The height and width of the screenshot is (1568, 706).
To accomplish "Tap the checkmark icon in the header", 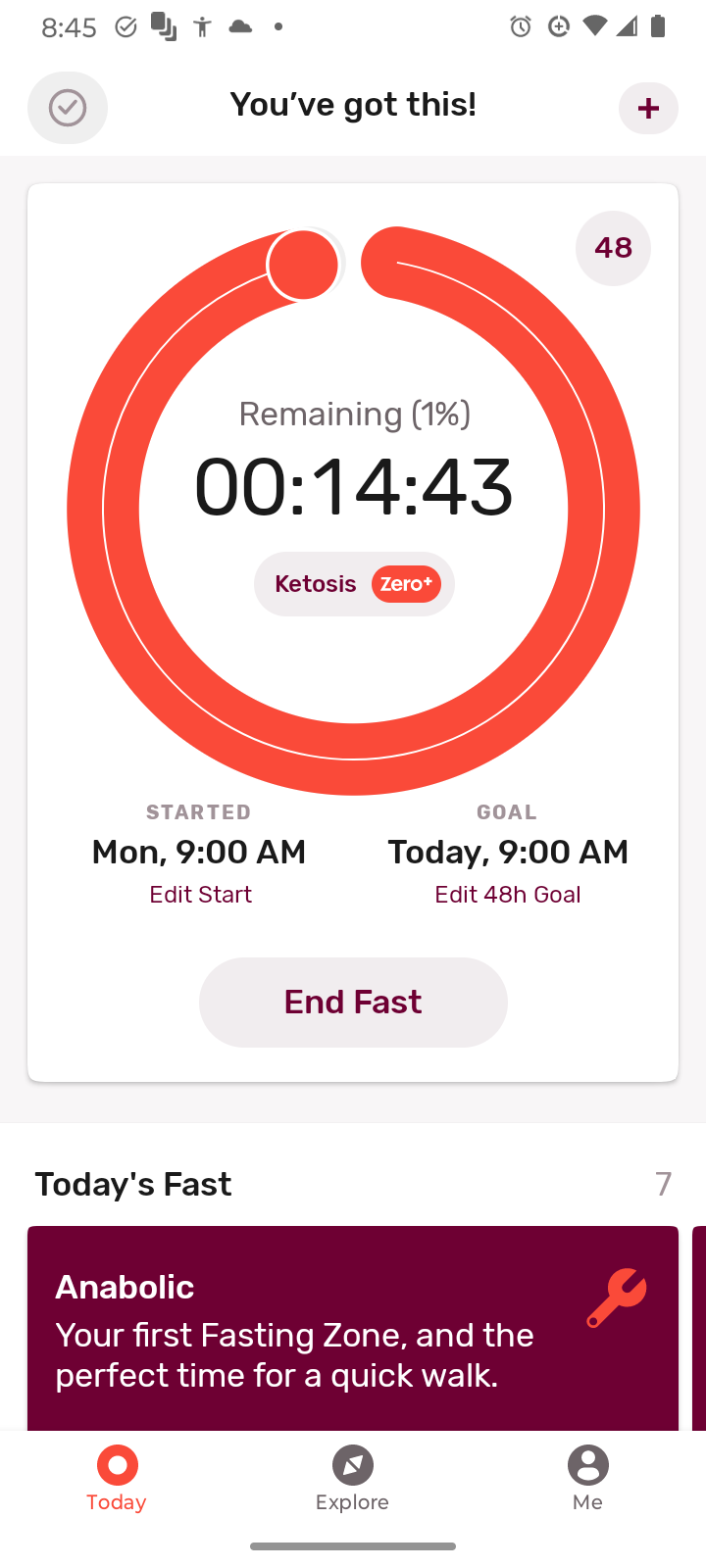I will pos(68,108).
